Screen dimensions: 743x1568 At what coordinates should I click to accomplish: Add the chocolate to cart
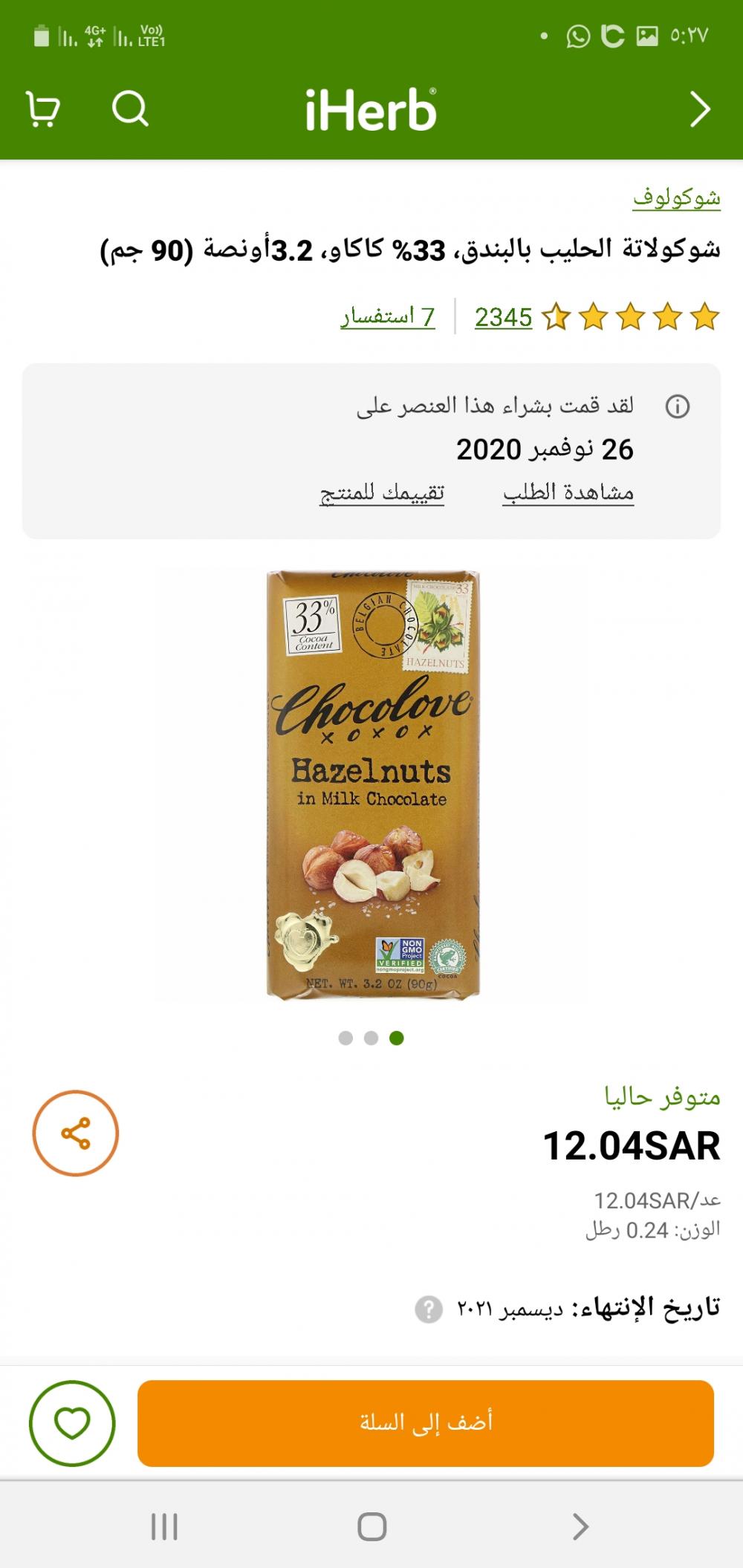425,1422
